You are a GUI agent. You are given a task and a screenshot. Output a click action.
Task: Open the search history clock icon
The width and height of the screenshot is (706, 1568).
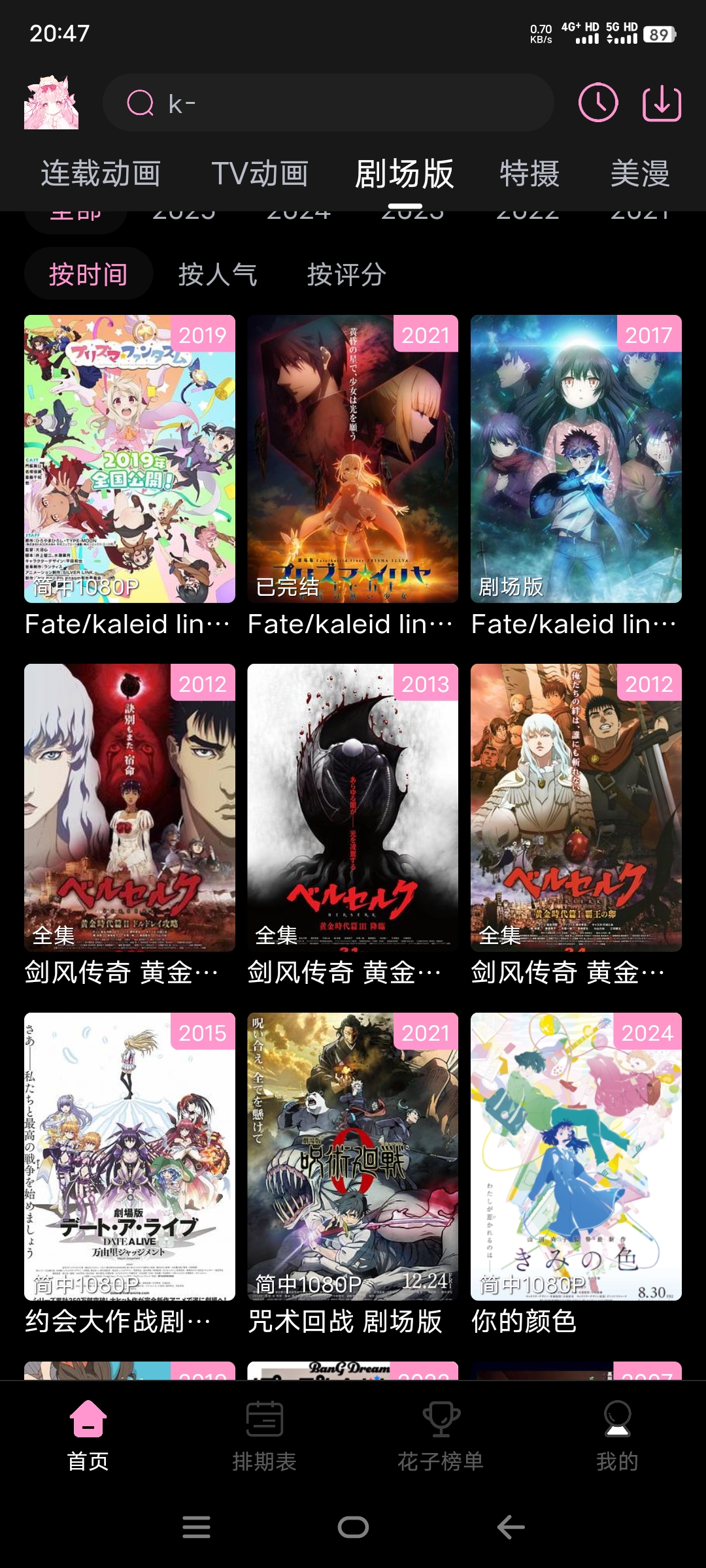coord(598,103)
